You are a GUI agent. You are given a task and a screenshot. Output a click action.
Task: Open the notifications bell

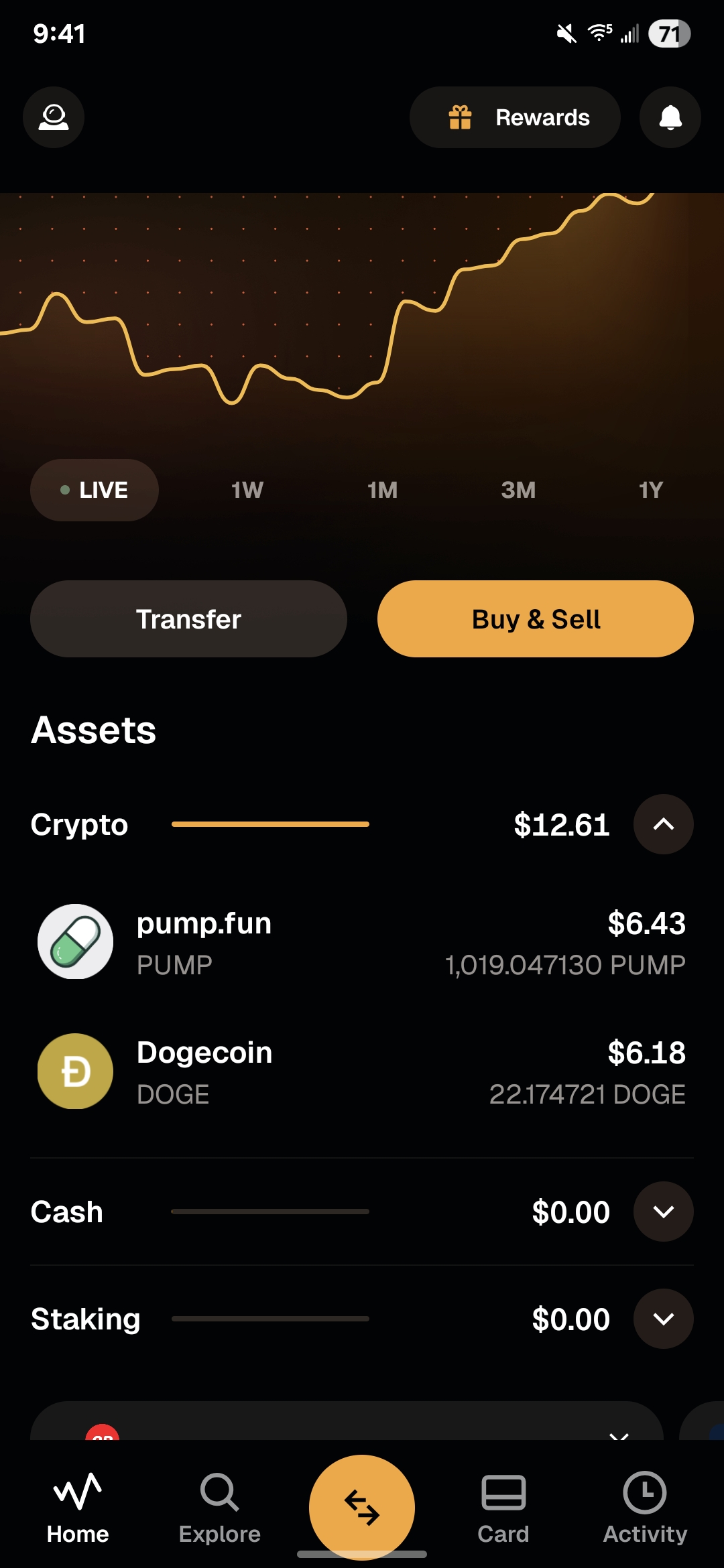670,117
